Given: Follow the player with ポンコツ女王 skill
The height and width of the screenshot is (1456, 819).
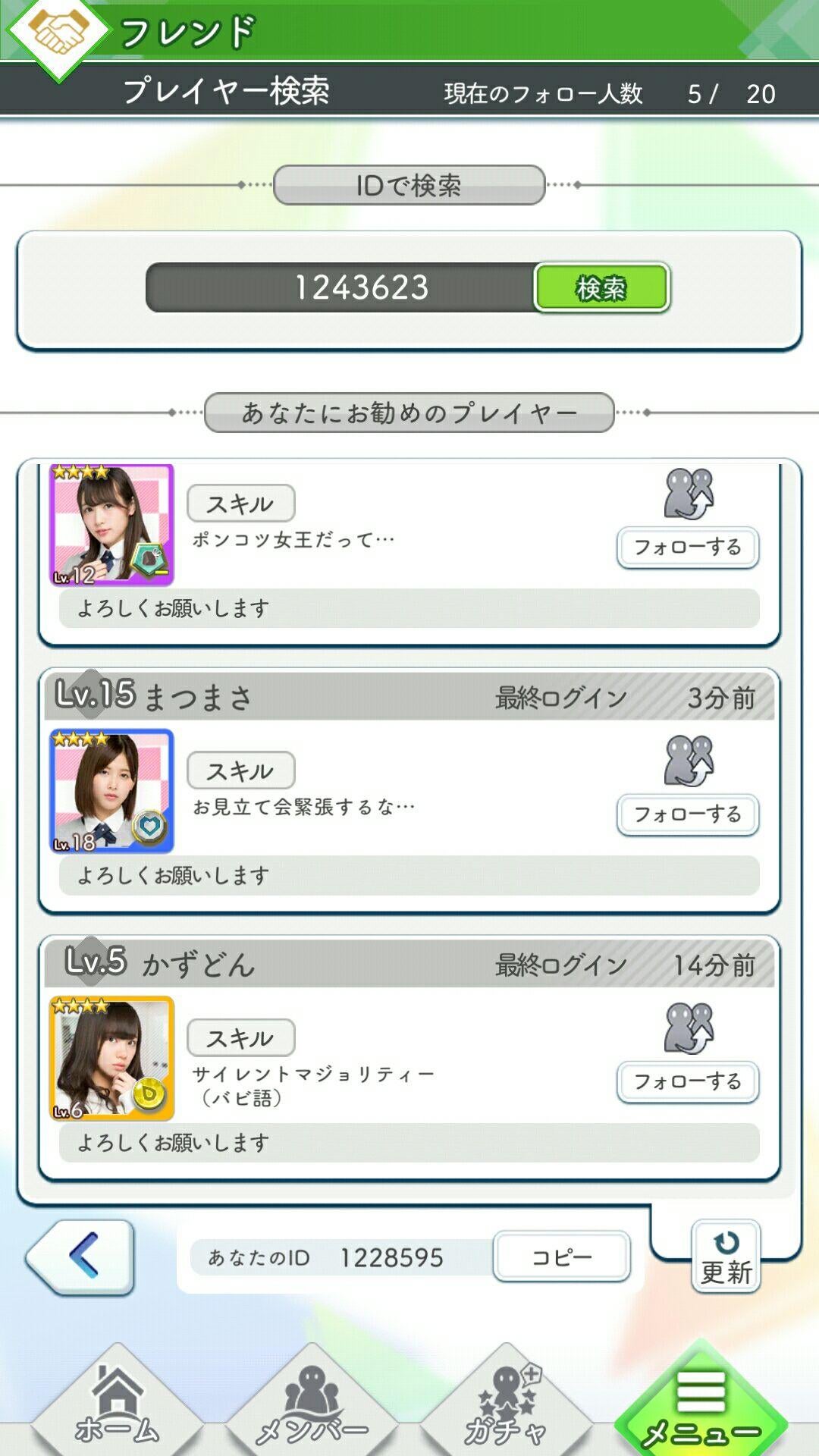Looking at the screenshot, I should pos(687,548).
